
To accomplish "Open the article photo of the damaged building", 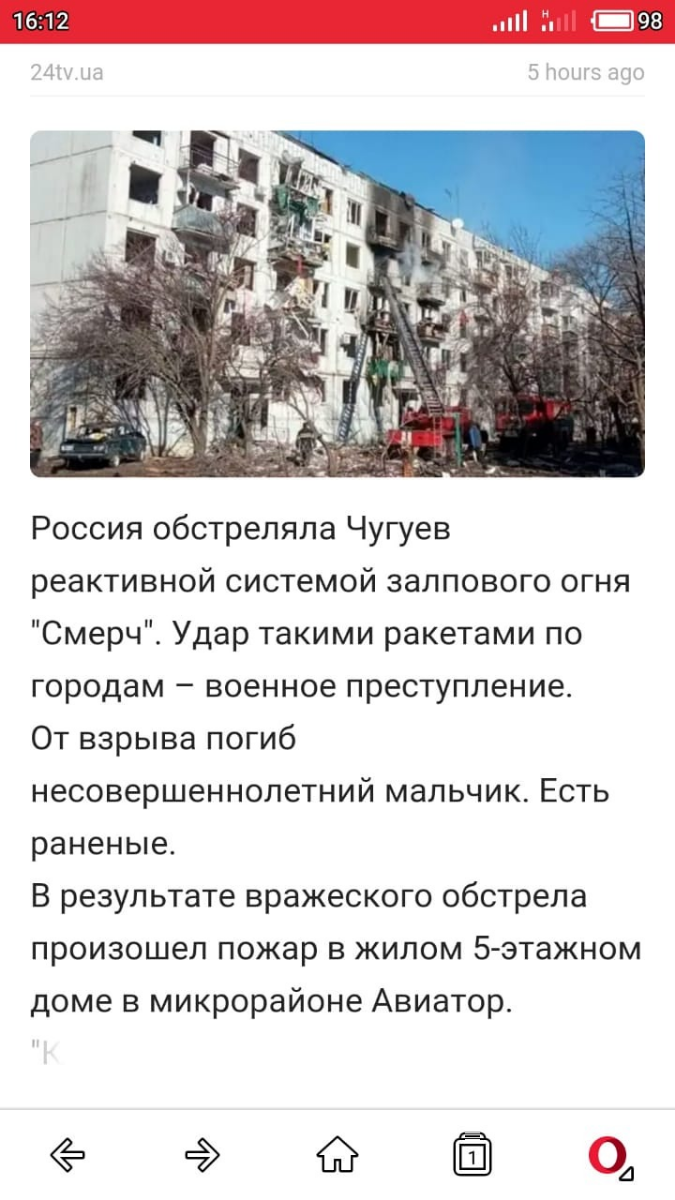I will pos(337,303).
